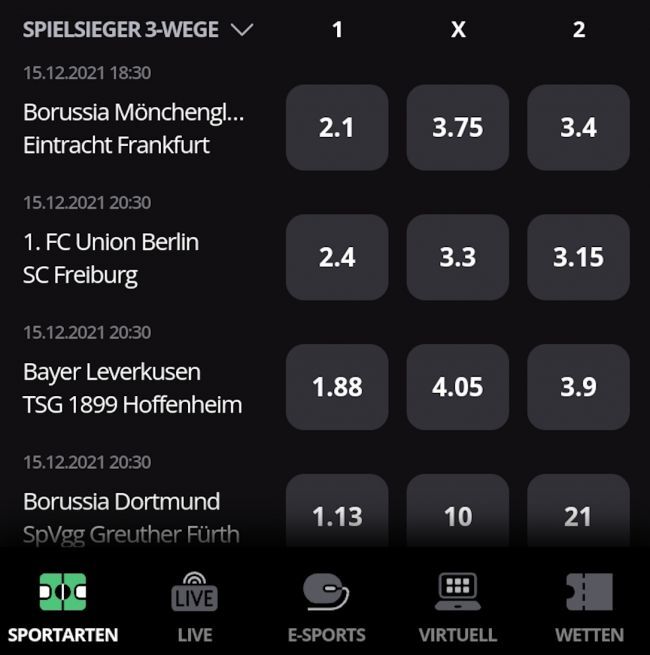Bet on TSG 1899 Hoffenheim at 3.9
This screenshot has width=650, height=655.
[578, 387]
